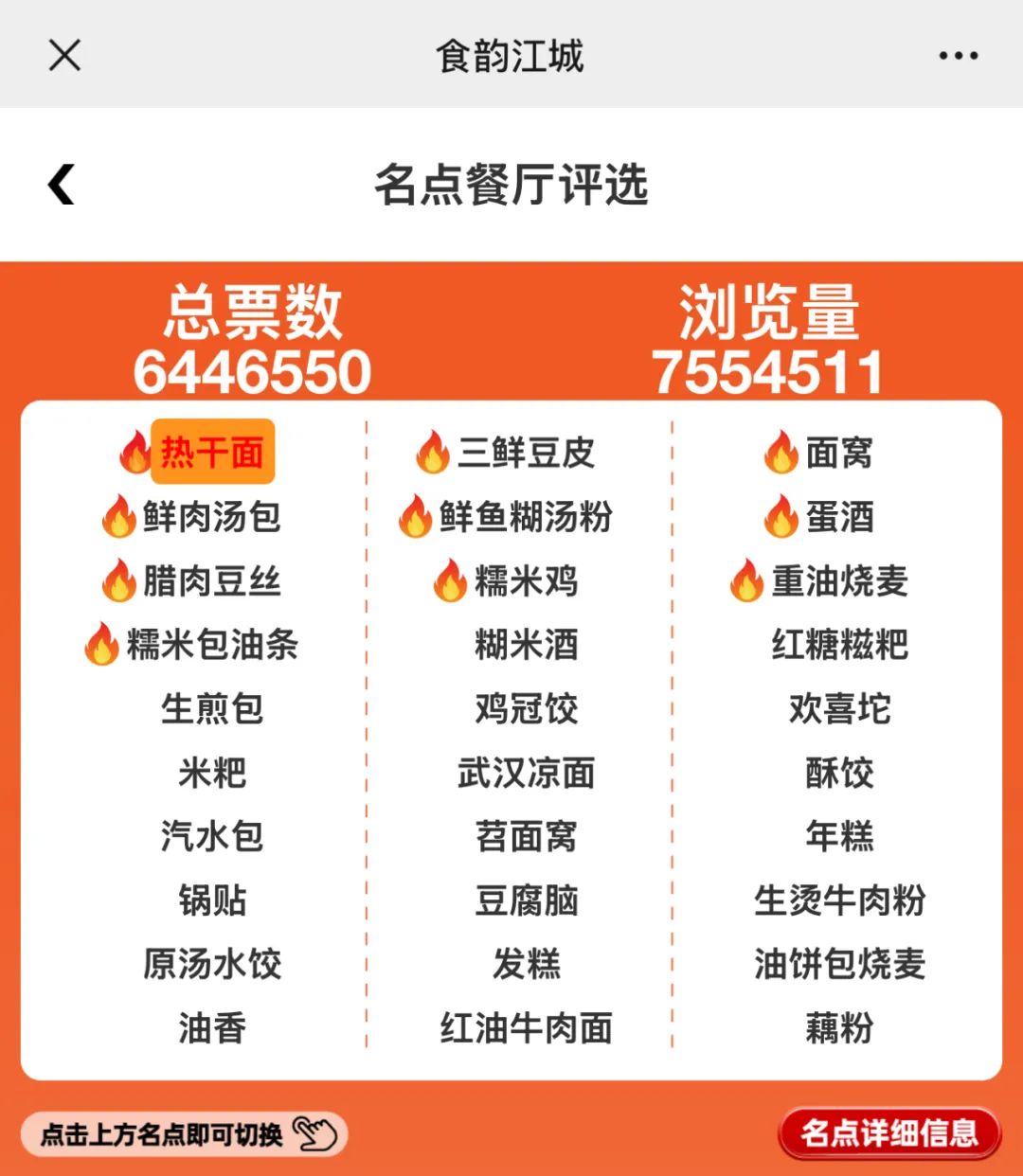The image size is (1023, 1176).
Task: Open 名点详细信息 button
Action: (888, 1132)
